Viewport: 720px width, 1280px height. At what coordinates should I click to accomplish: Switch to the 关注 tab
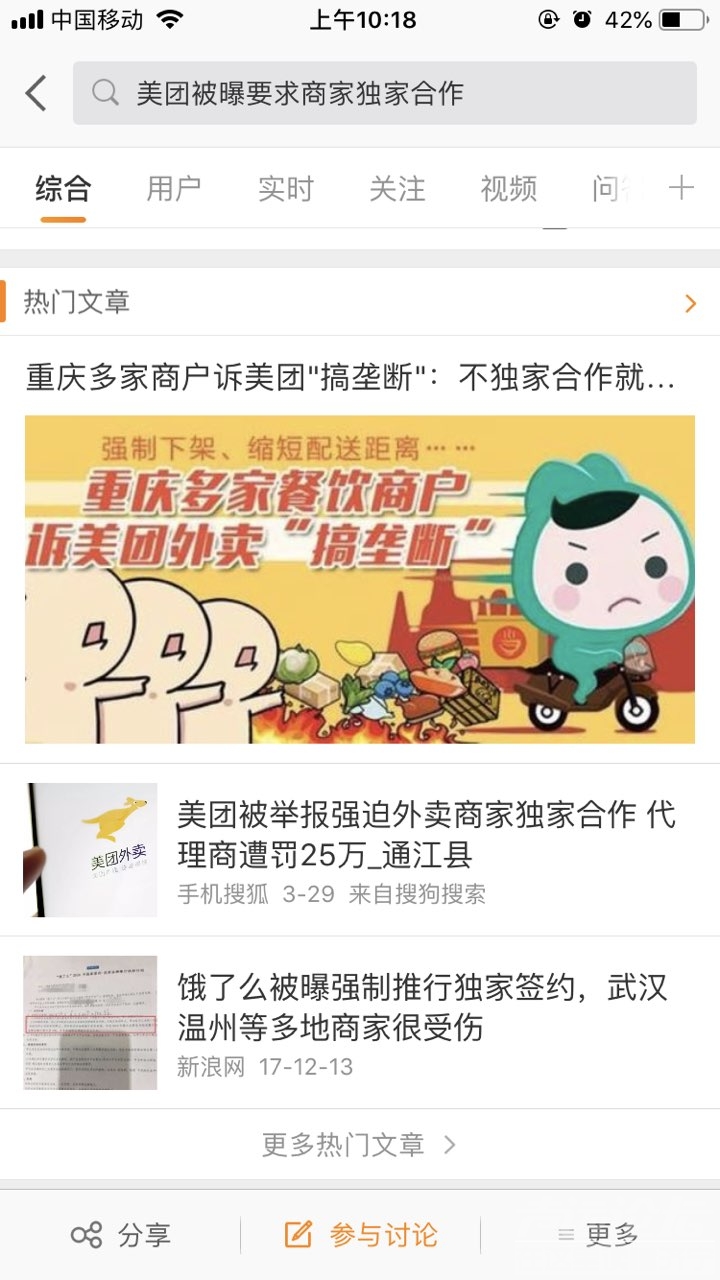397,188
